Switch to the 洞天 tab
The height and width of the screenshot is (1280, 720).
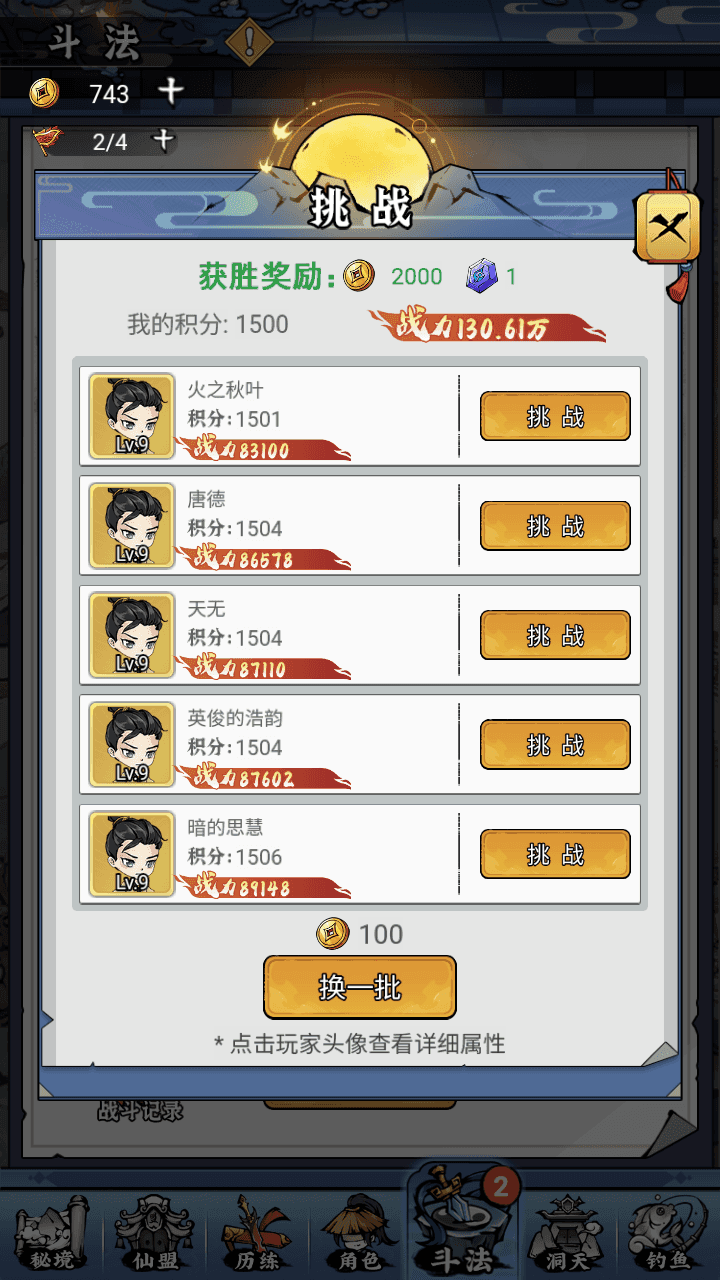[x=565, y=1228]
